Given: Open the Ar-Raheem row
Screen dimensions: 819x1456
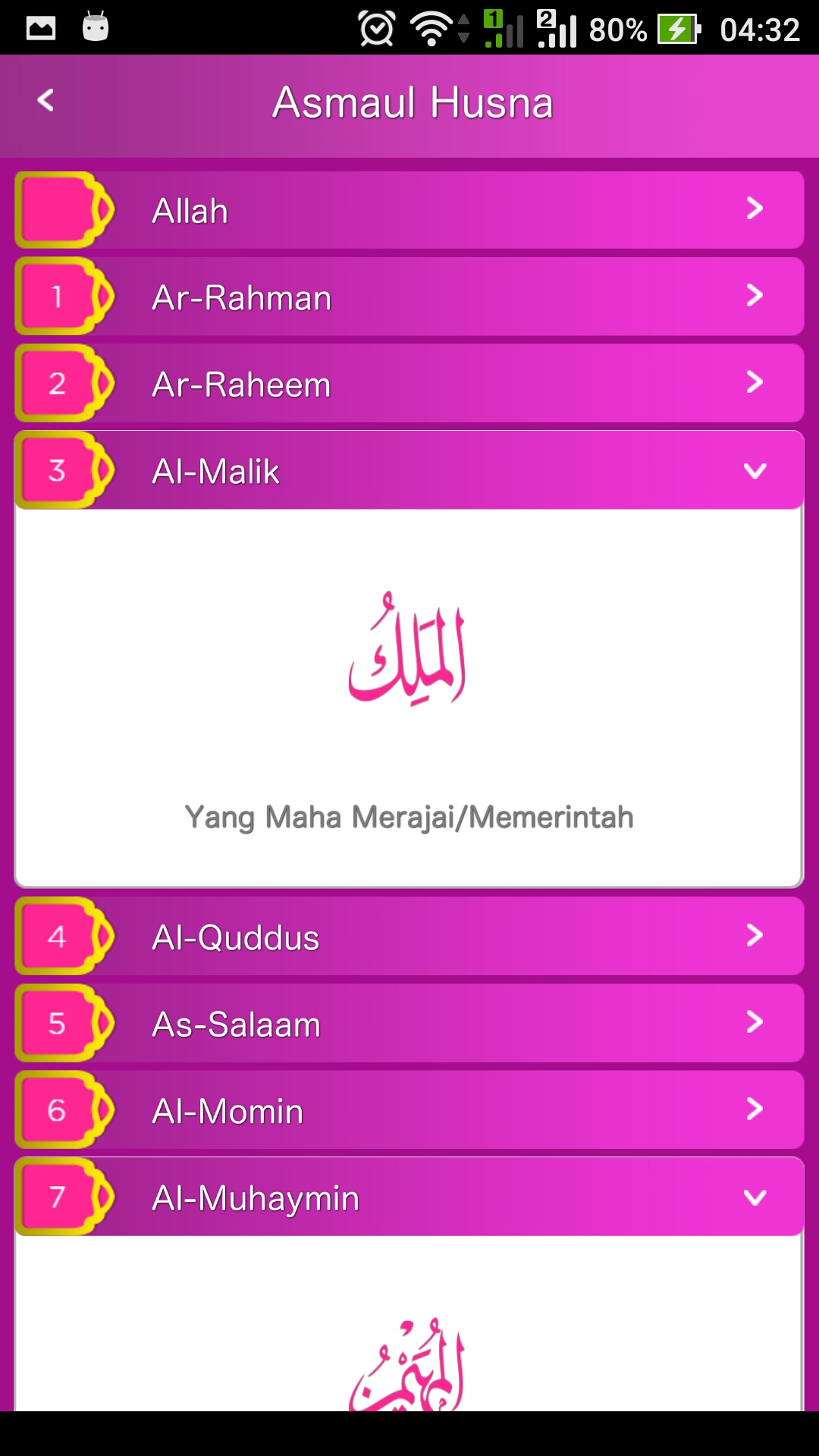Looking at the screenshot, I should (x=409, y=384).
